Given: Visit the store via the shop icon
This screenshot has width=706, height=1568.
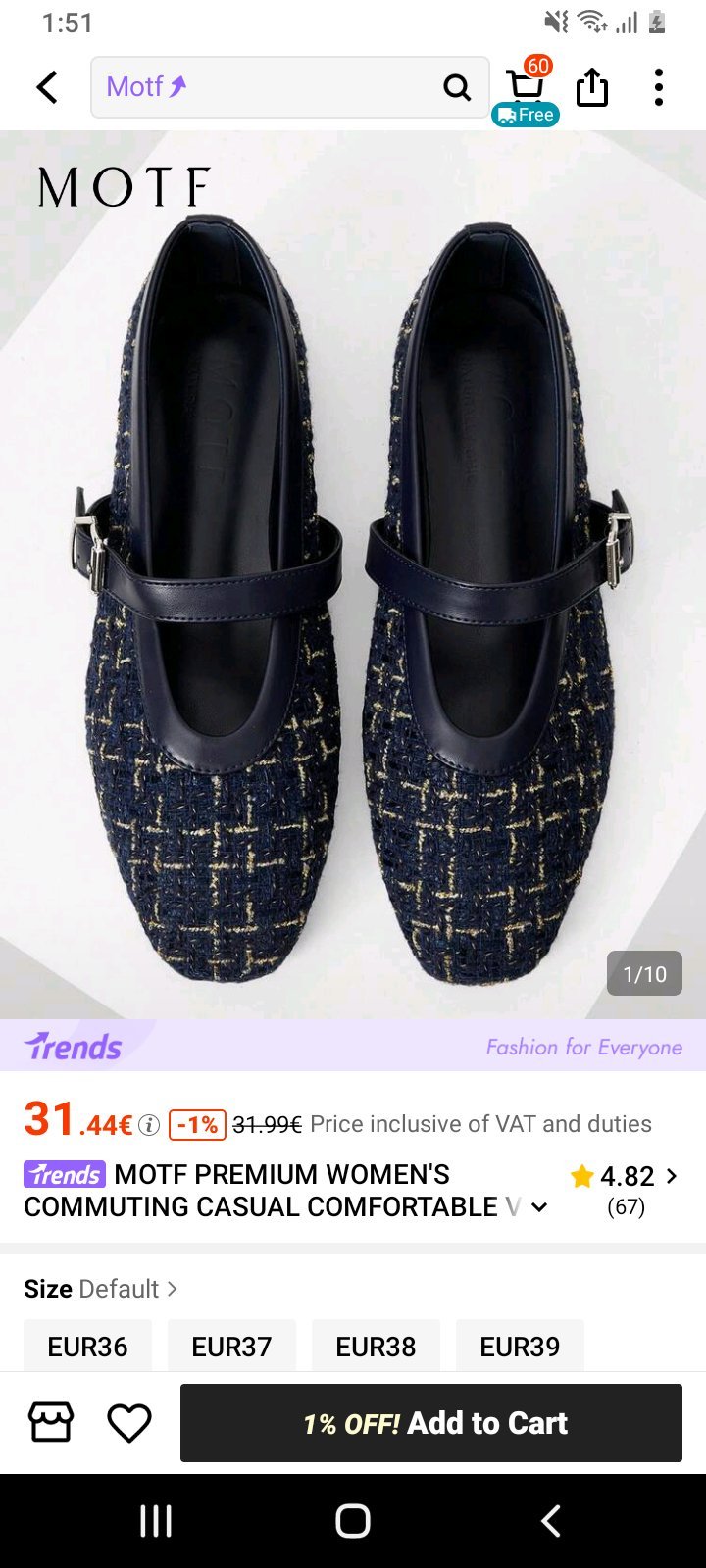Looking at the screenshot, I should [x=51, y=1422].
